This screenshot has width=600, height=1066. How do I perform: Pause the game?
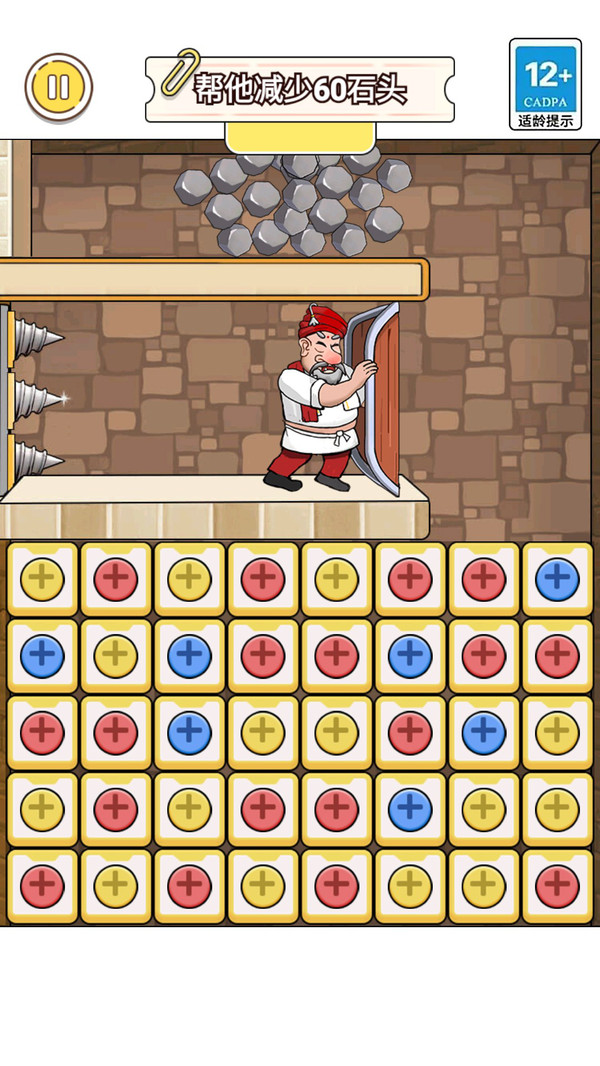click(58, 87)
